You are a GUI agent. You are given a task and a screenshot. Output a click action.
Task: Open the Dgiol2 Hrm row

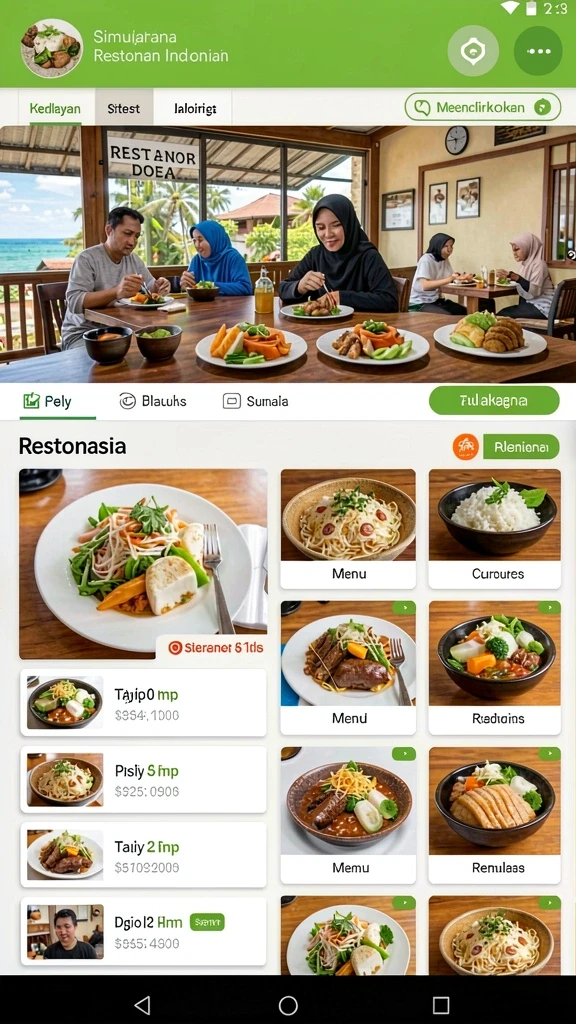[143, 932]
